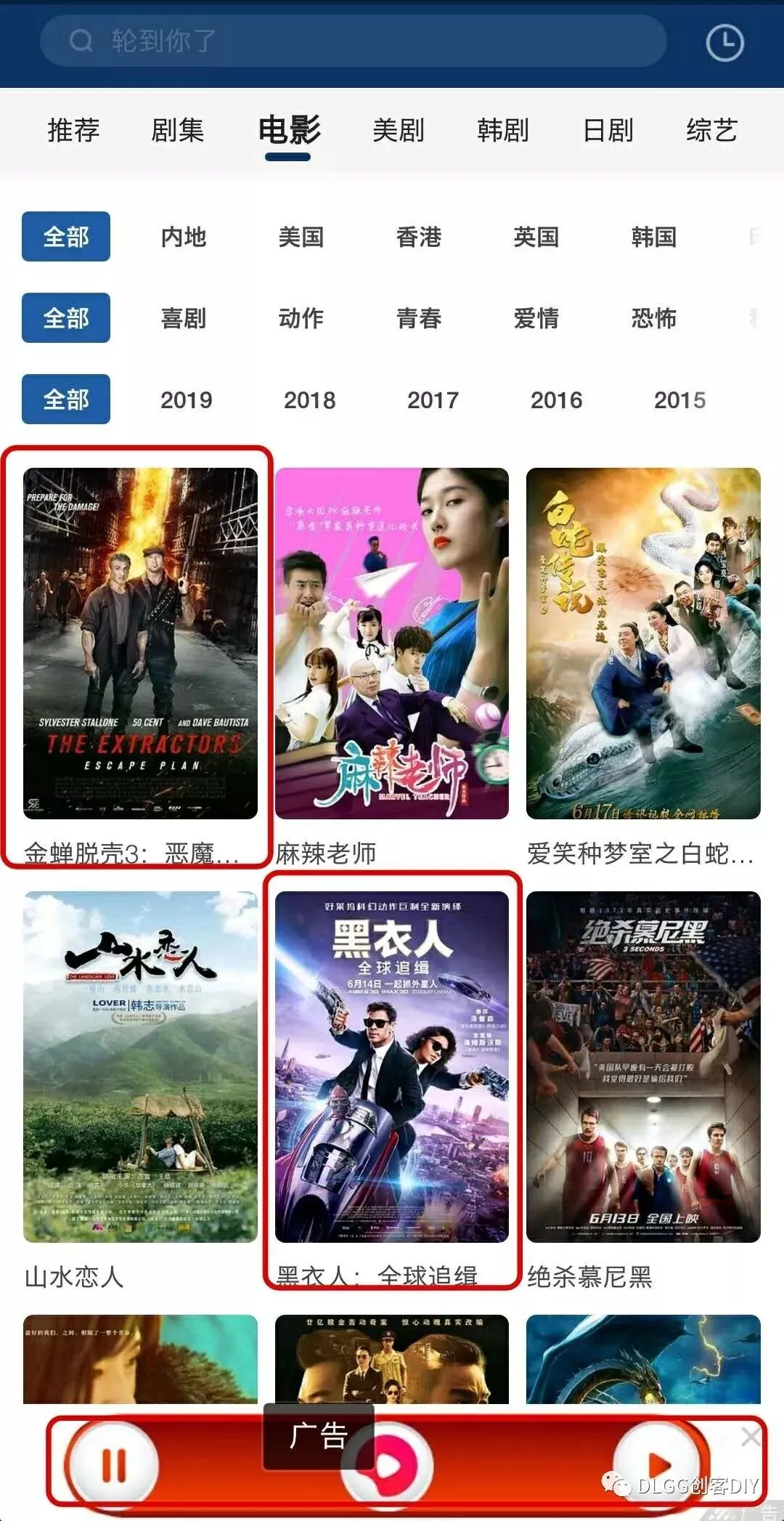Switch to the 综艺 tab

pyautogui.click(x=711, y=131)
